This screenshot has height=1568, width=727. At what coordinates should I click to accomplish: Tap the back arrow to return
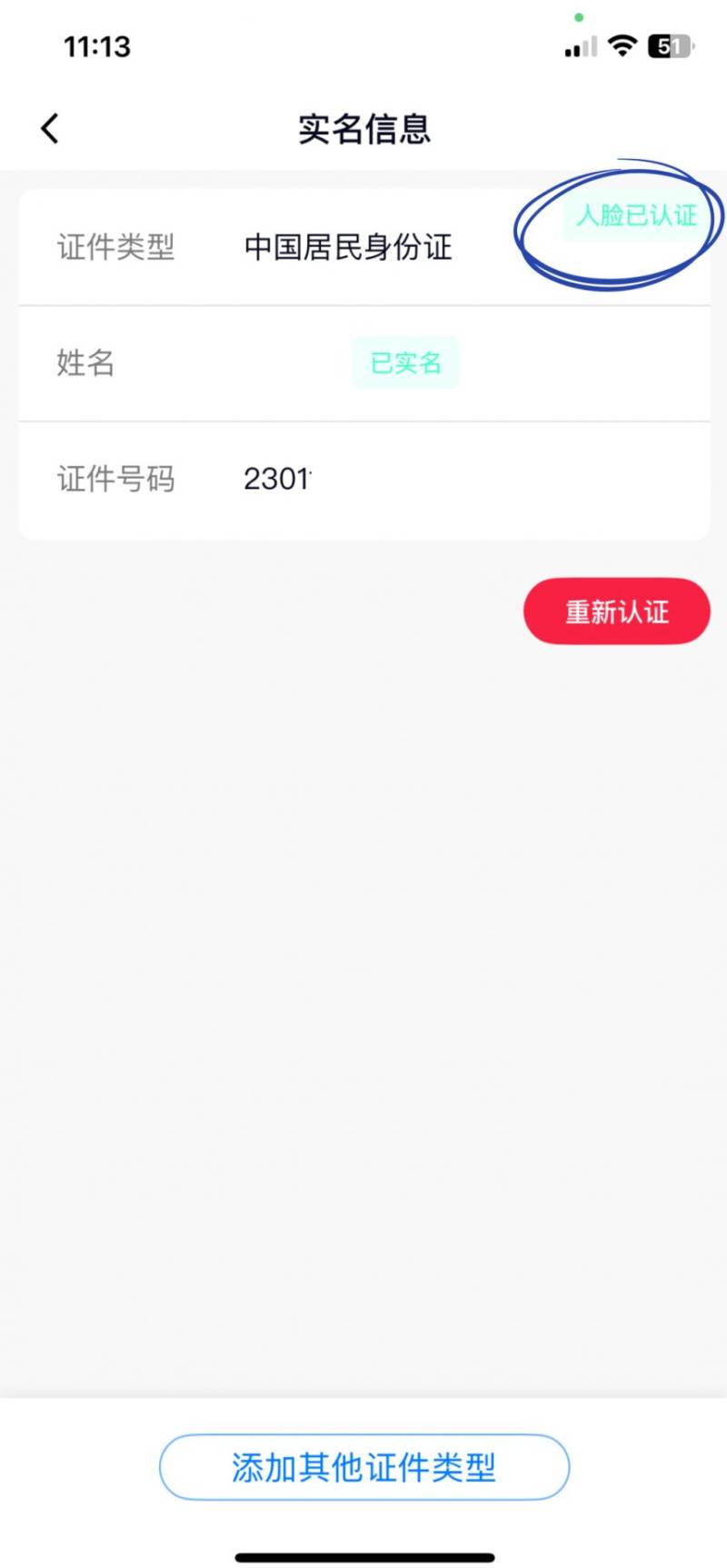[x=50, y=128]
